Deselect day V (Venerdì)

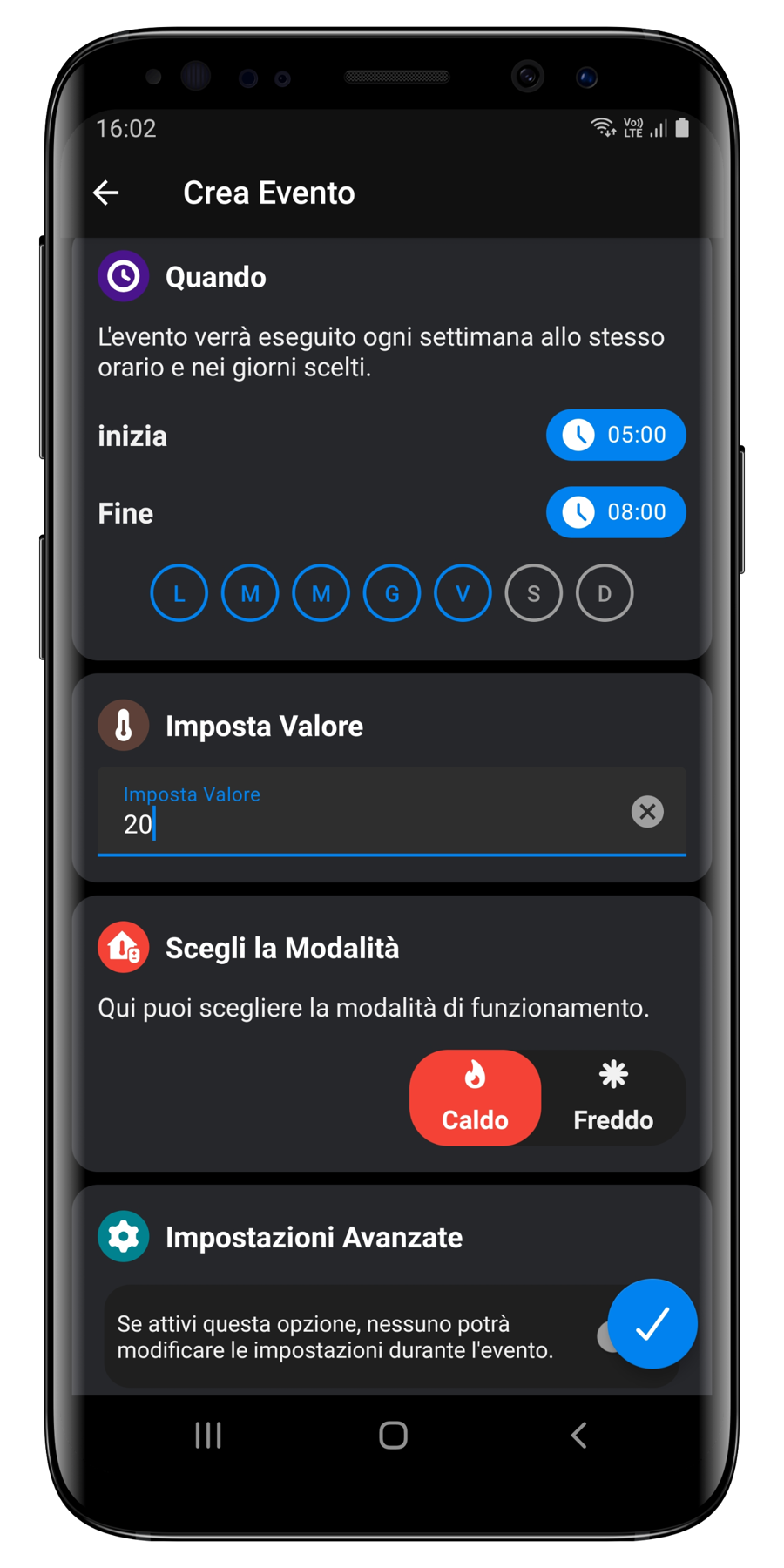click(x=463, y=593)
